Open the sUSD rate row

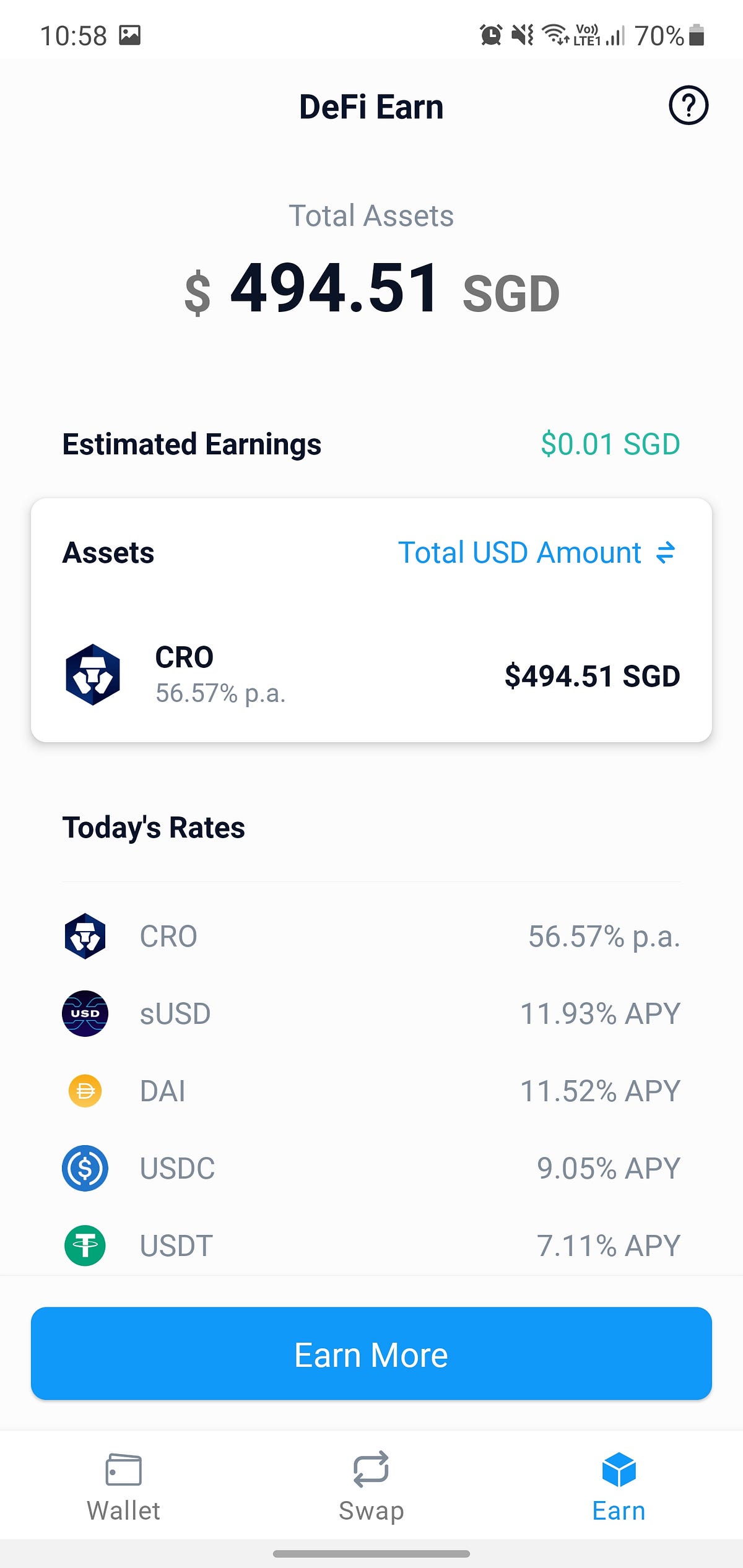pyautogui.click(x=371, y=1013)
